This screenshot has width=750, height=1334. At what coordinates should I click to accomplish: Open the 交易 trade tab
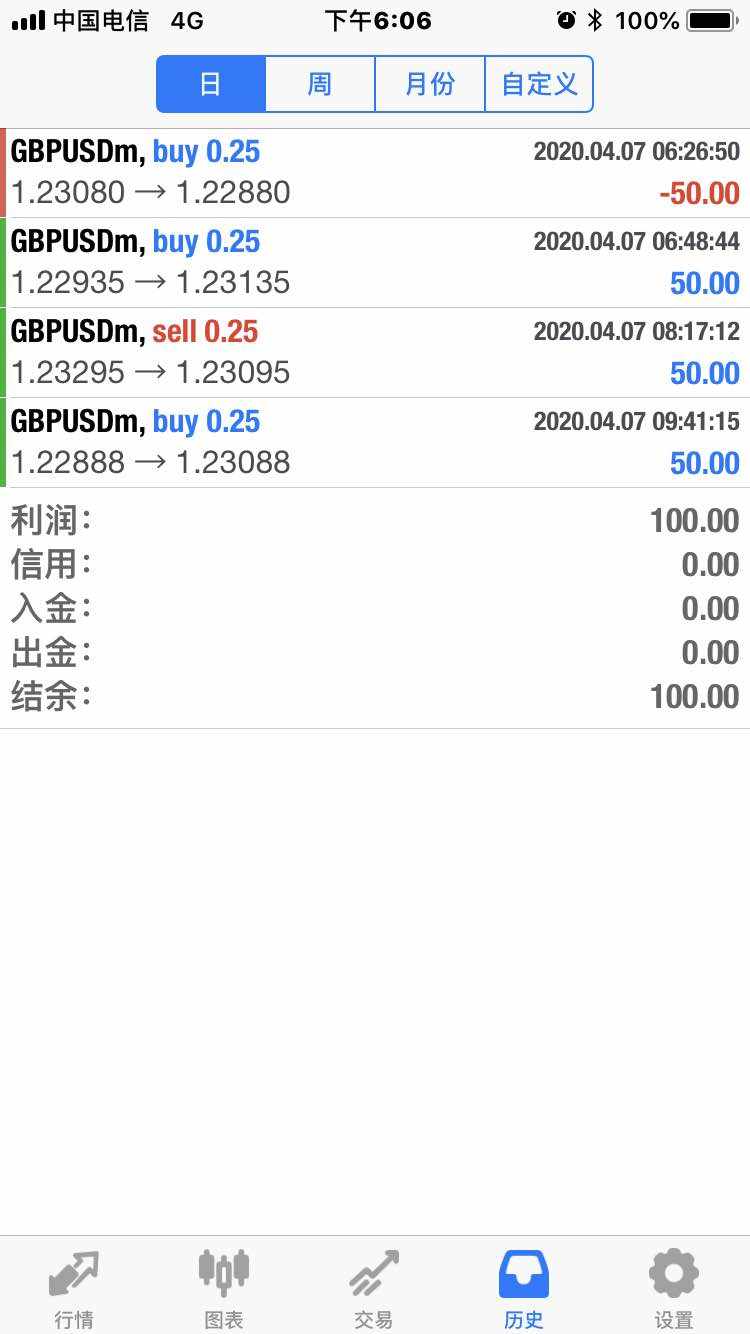(374, 1288)
